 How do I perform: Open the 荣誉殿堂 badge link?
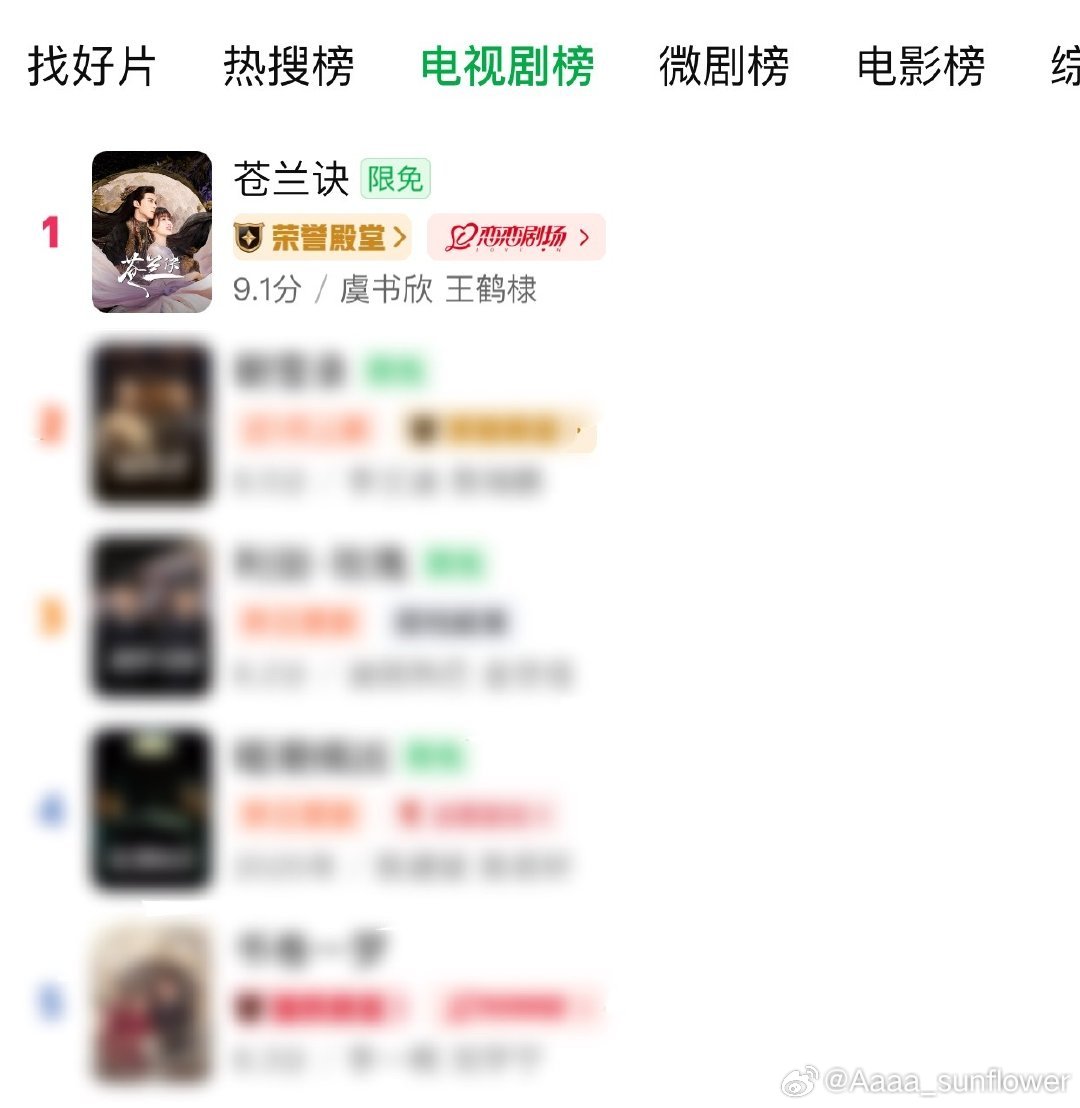click(x=321, y=237)
